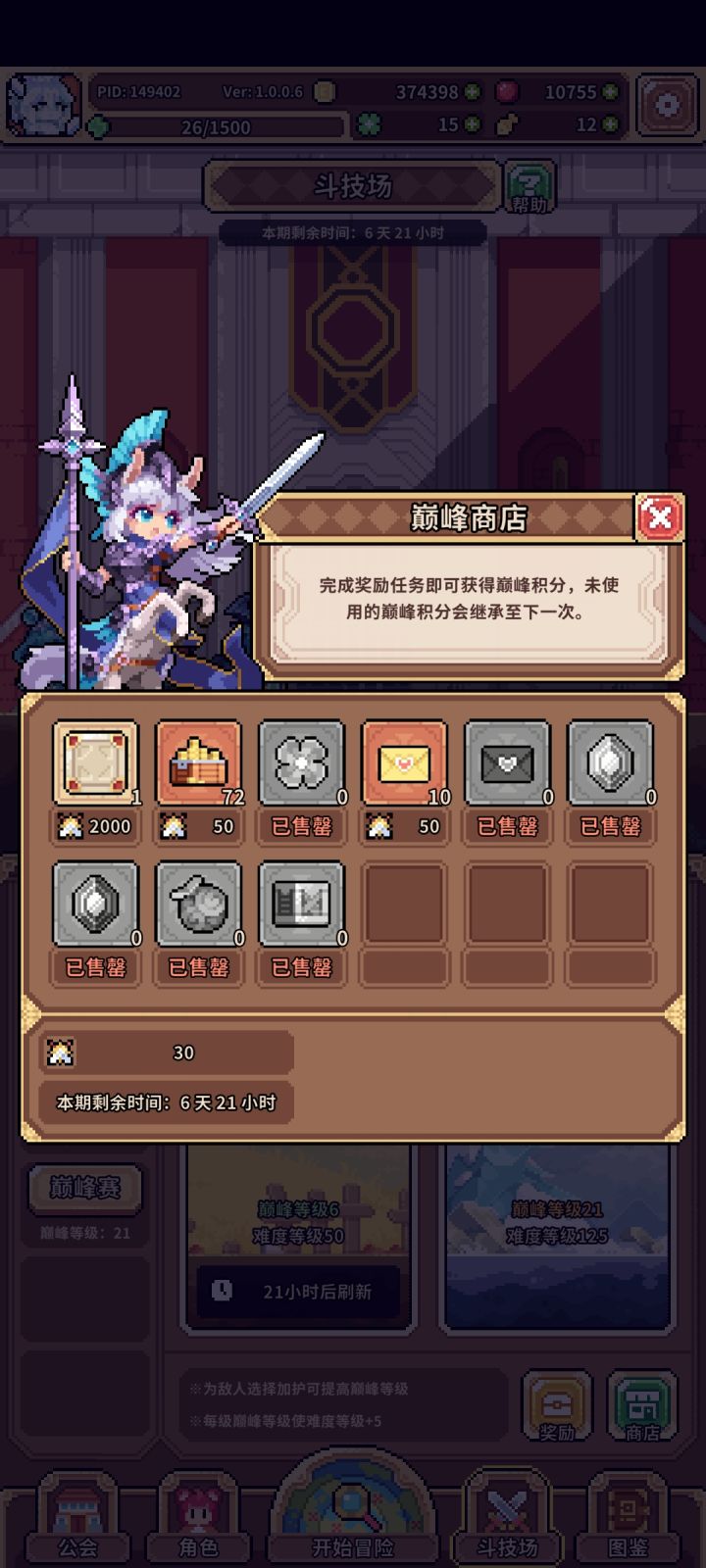706x1568 pixels.
Task: Click the sold-out bomb item
Action: pyautogui.click(x=198, y=906)
